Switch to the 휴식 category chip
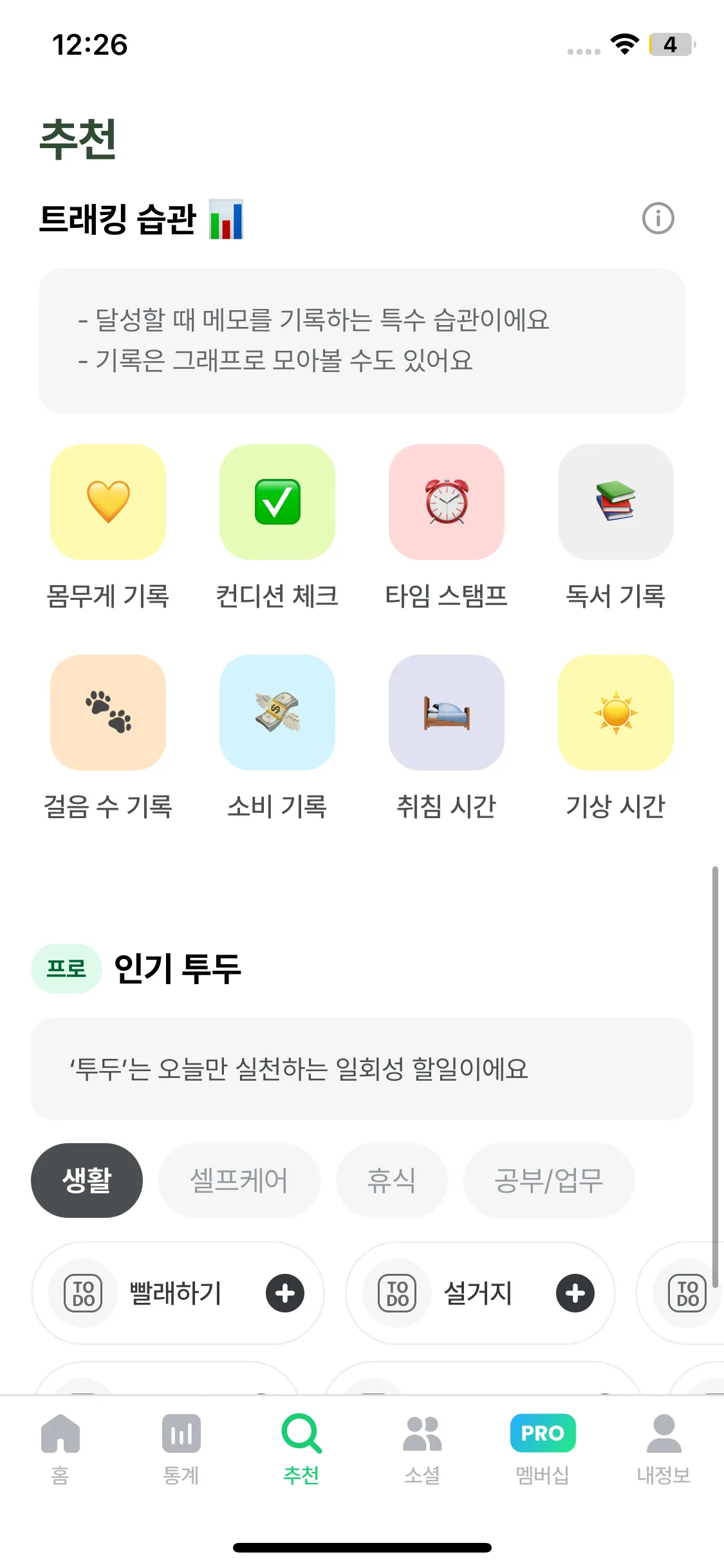 point(391,1181)
